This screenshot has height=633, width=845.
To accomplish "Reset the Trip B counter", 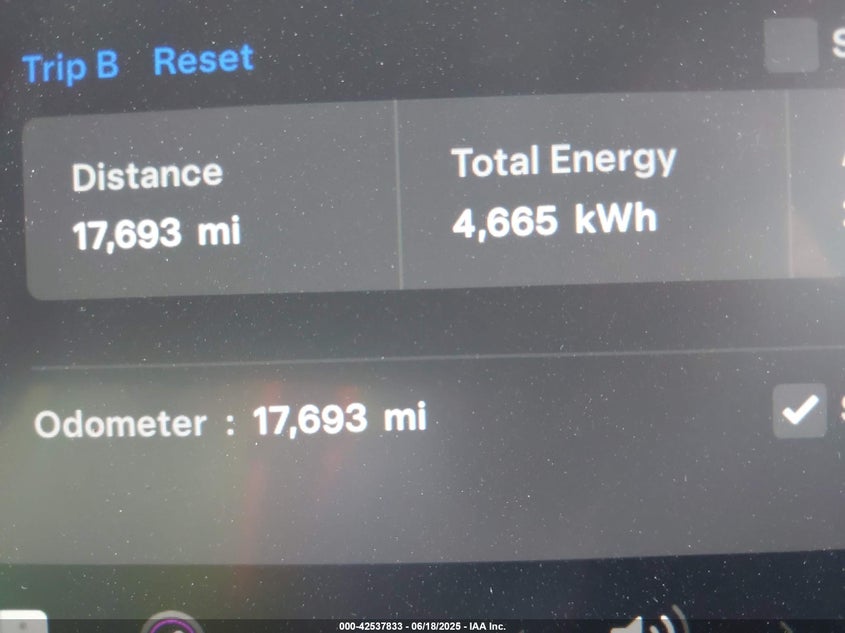I will click(x=203, y=61).
